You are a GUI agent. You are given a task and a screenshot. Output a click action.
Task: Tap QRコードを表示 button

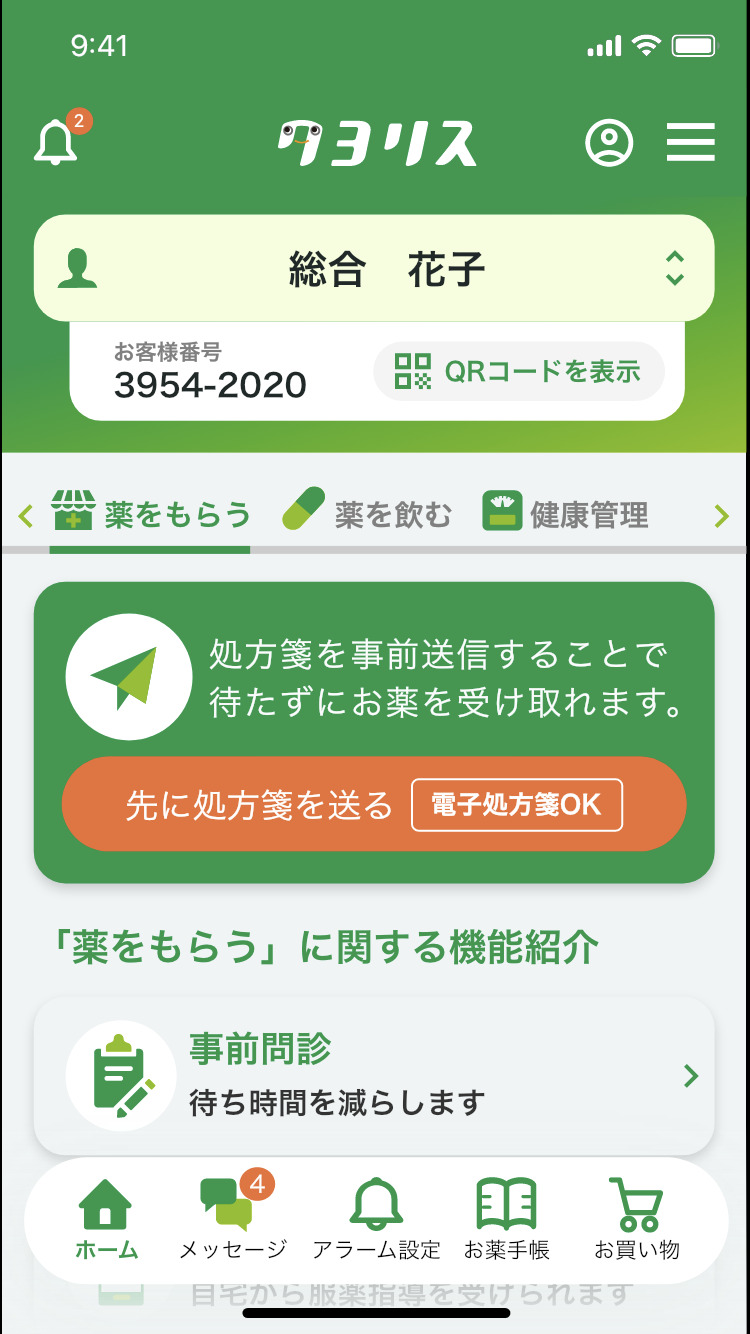coord(518,371)
